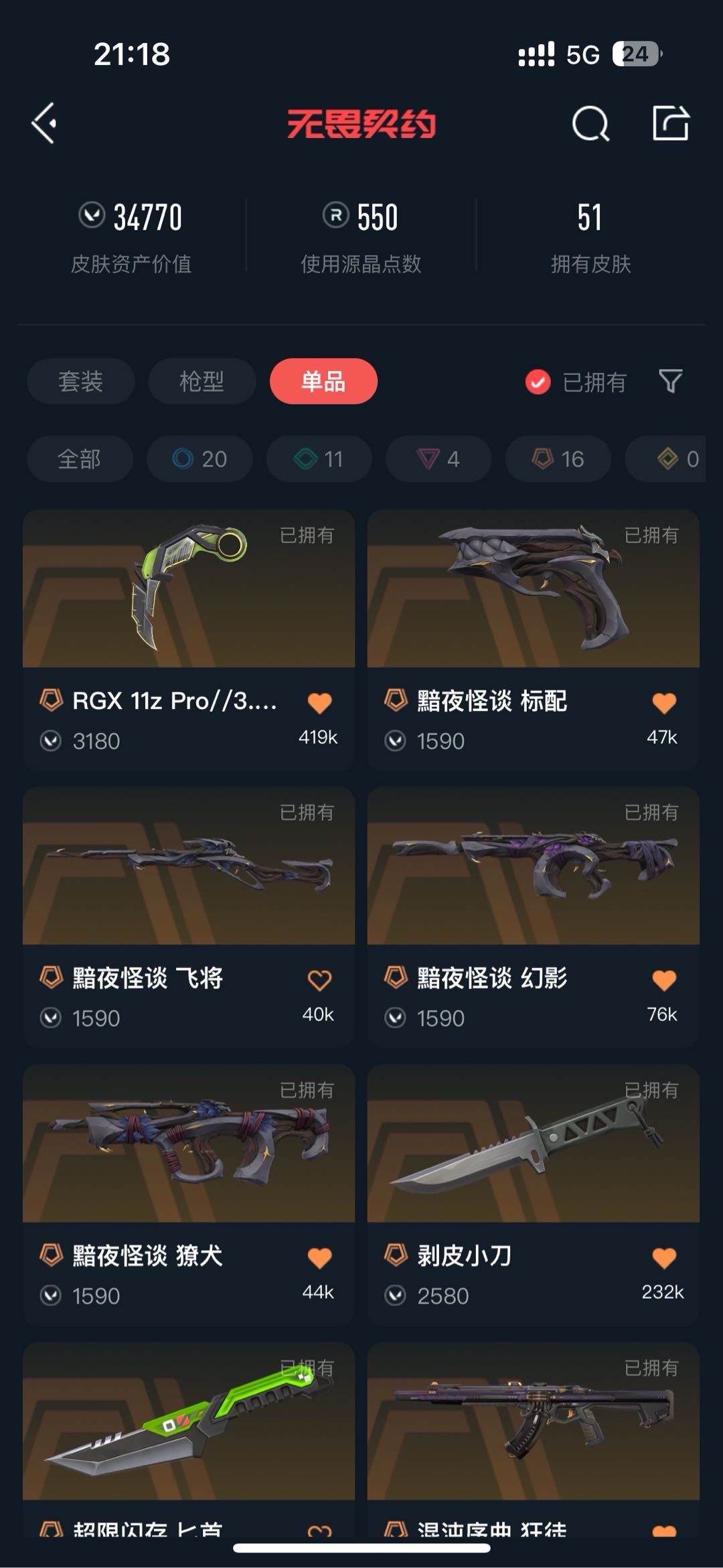The height and width of the screenshot is (1568, 723).
Task: Switch to the 枪型 tab
Action: click(202, 382)
